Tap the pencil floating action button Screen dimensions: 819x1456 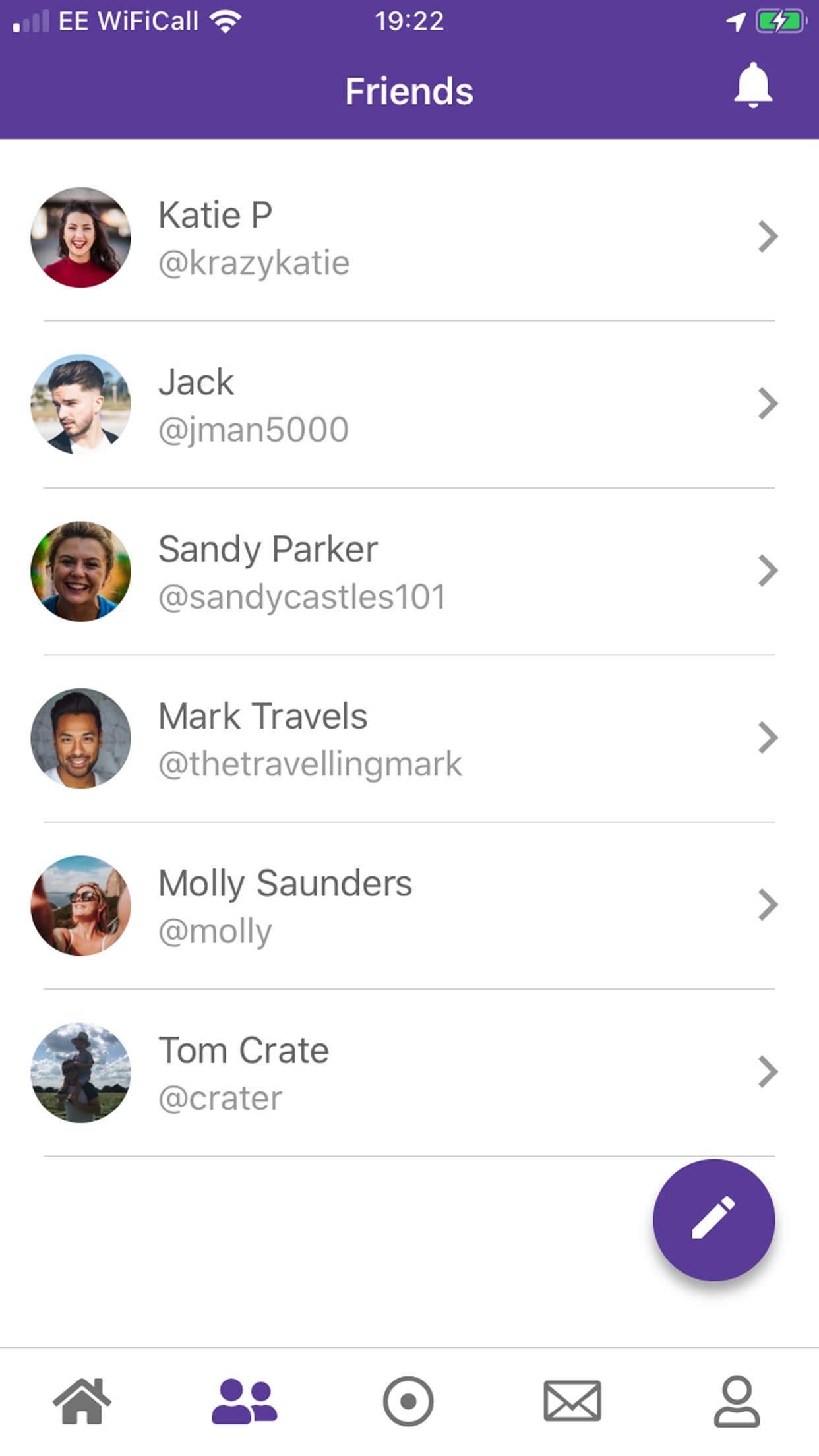tap(713, 1219)
